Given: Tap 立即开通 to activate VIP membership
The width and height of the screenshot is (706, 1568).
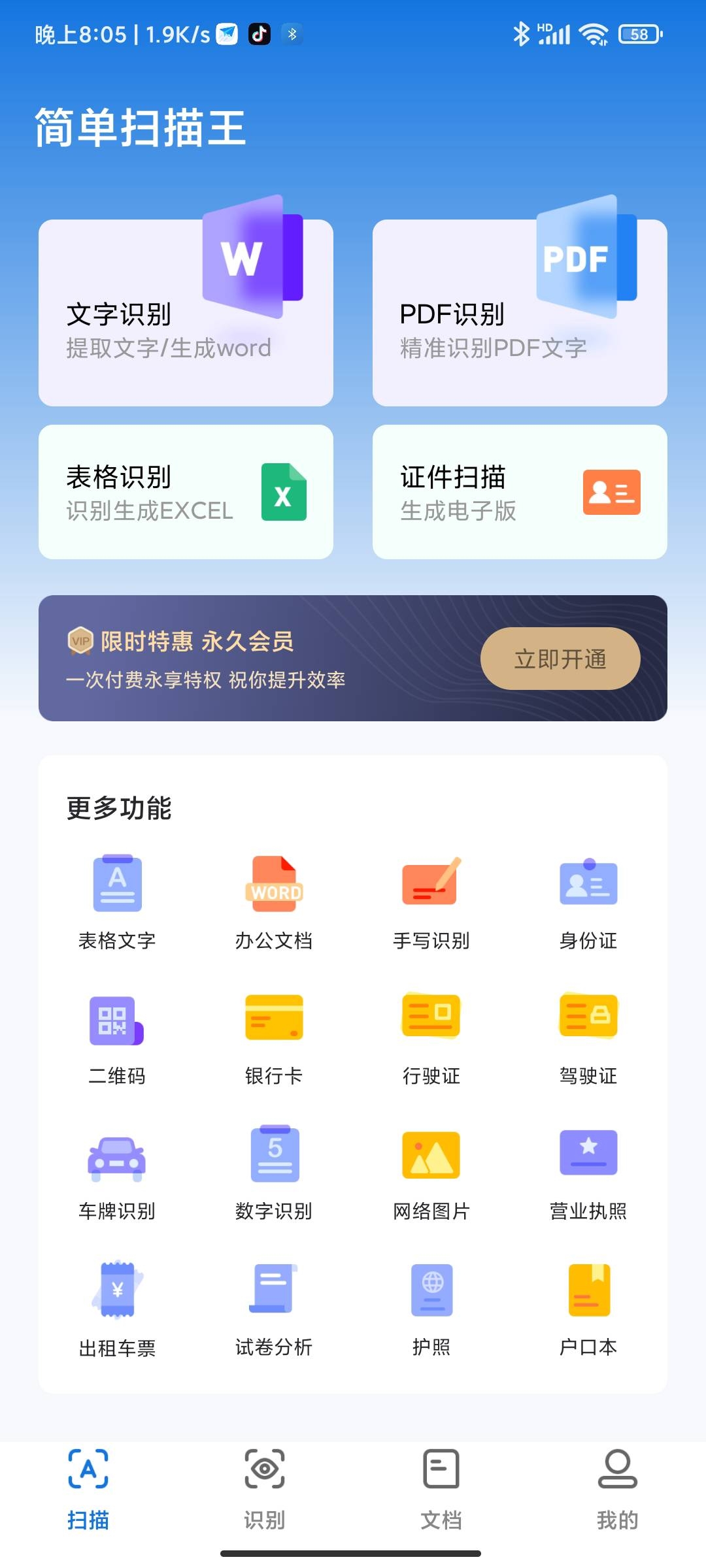Looking at the screenshot, I should tap(560, 659).
